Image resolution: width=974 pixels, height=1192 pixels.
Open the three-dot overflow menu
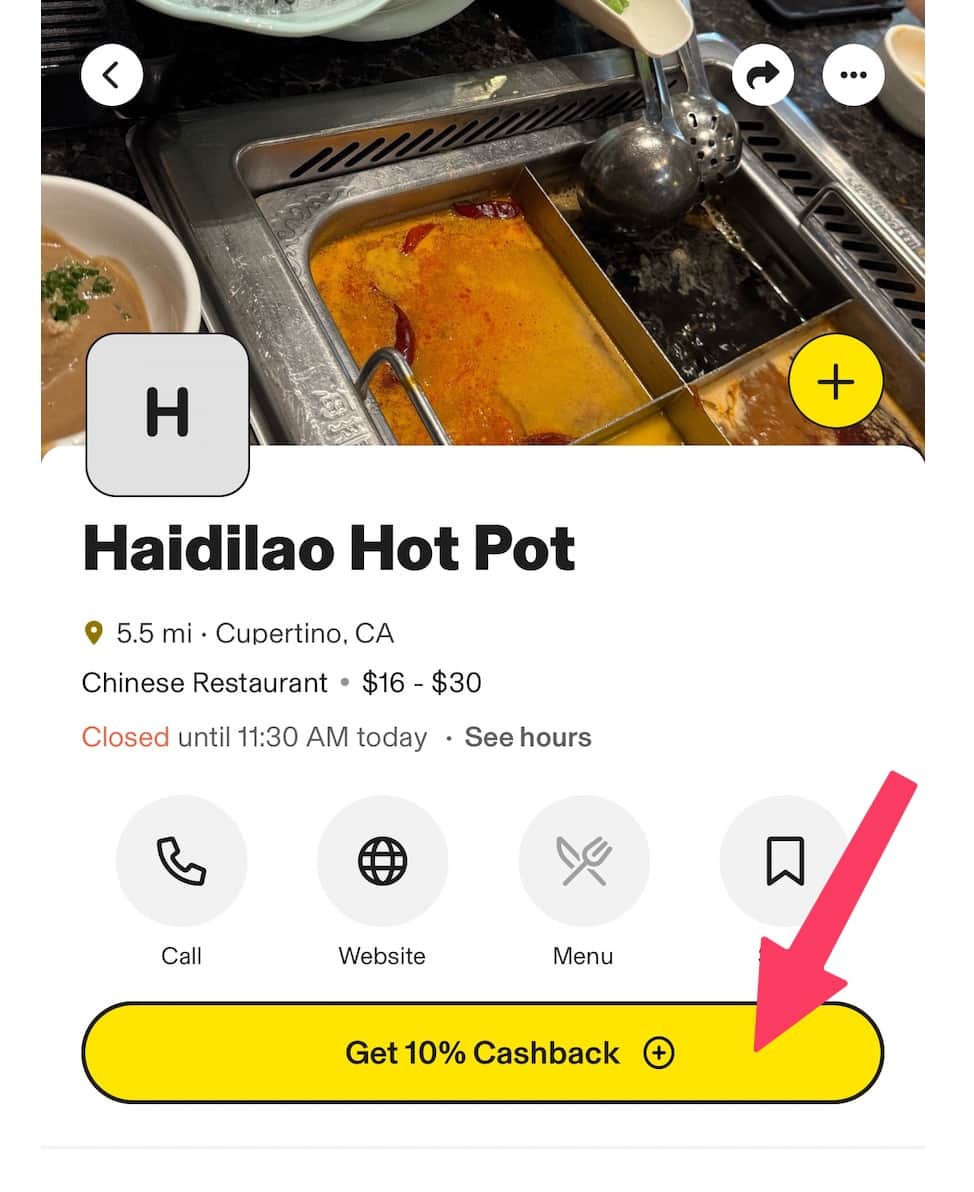coord(853,75)
